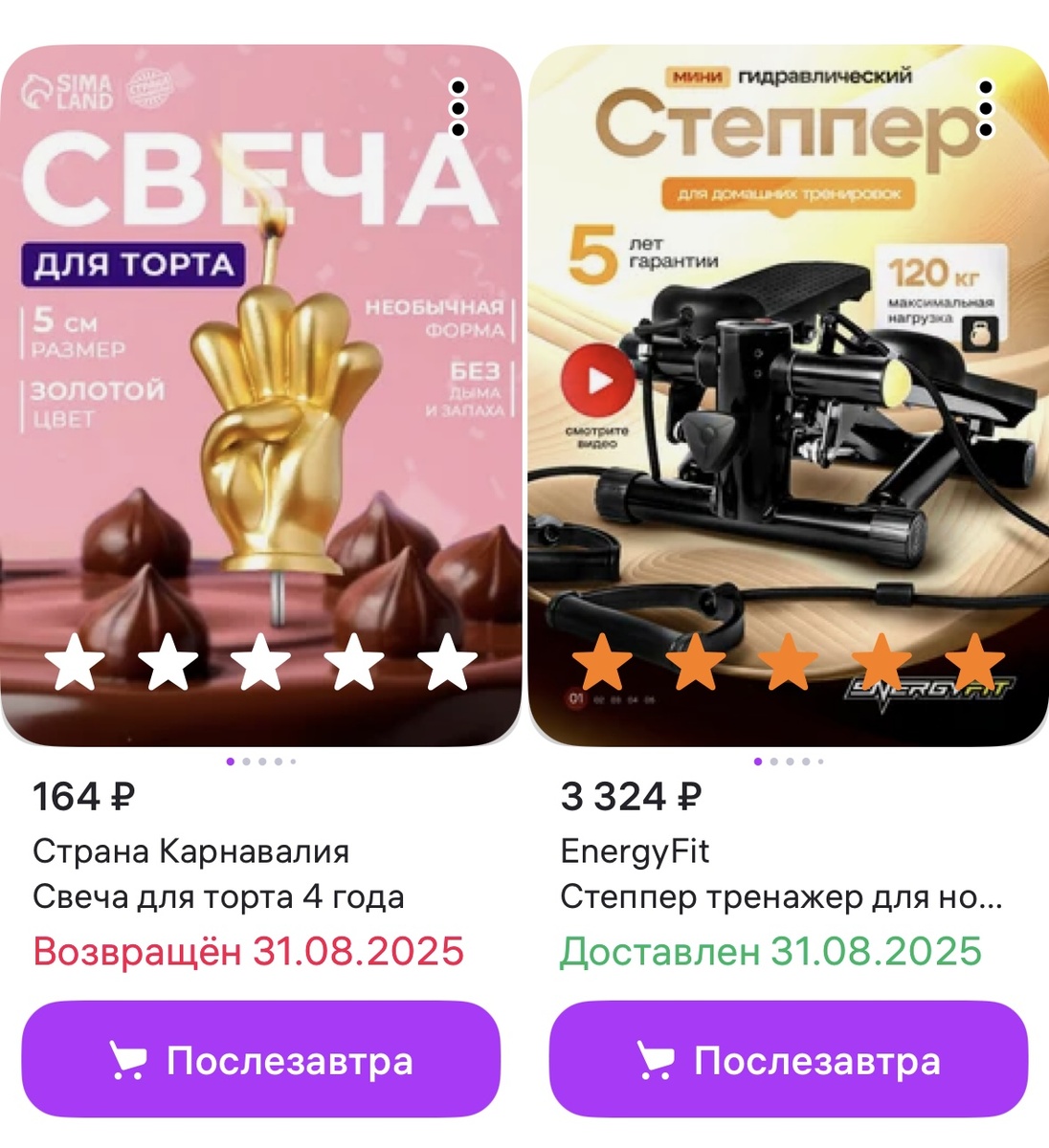
Task: Add the candle to cart via Послезавтра
Action: pyautogui.click(x=260, y=1060)
